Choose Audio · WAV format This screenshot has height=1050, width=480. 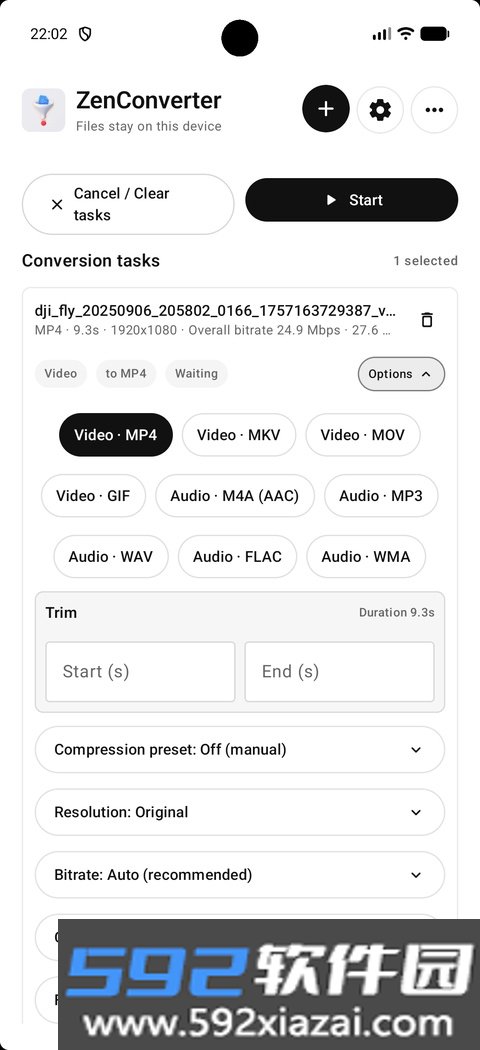coord(110,556)
